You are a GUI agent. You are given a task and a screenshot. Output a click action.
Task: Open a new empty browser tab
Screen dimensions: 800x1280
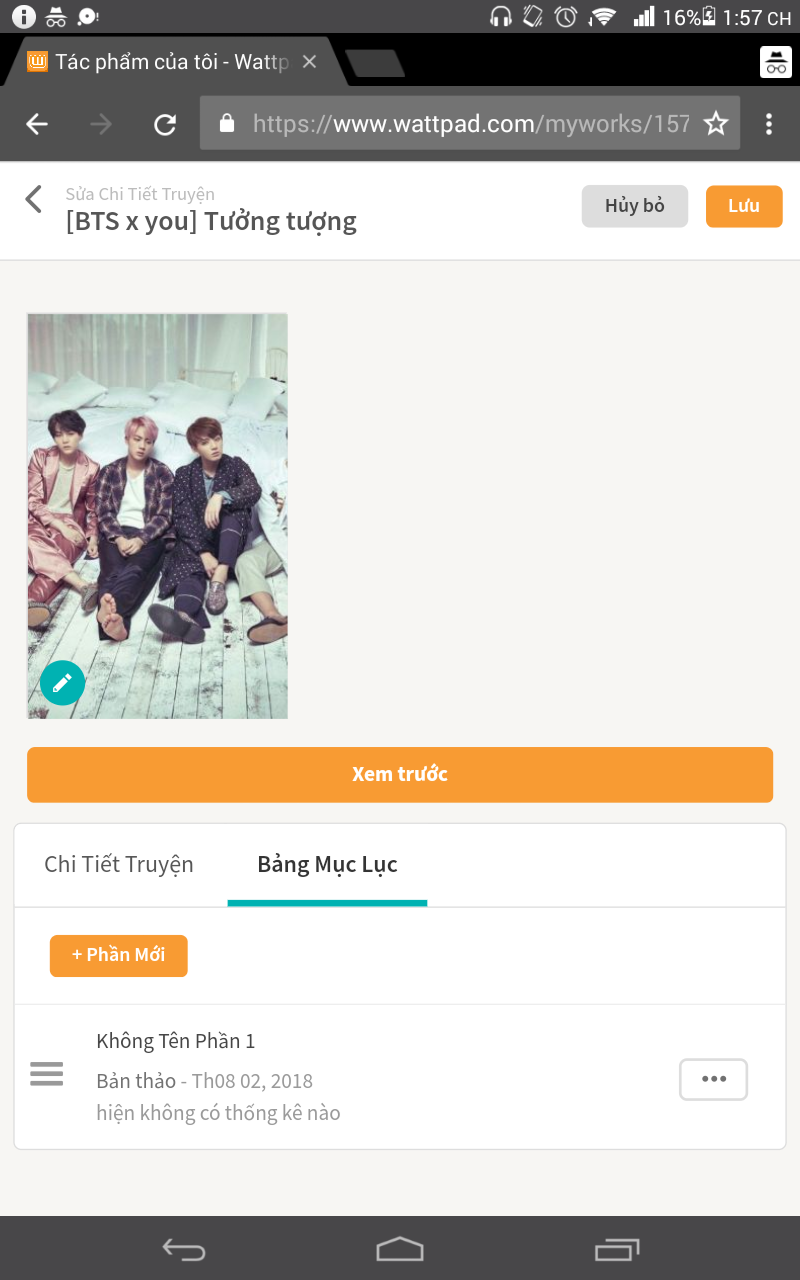pos(375,63)
